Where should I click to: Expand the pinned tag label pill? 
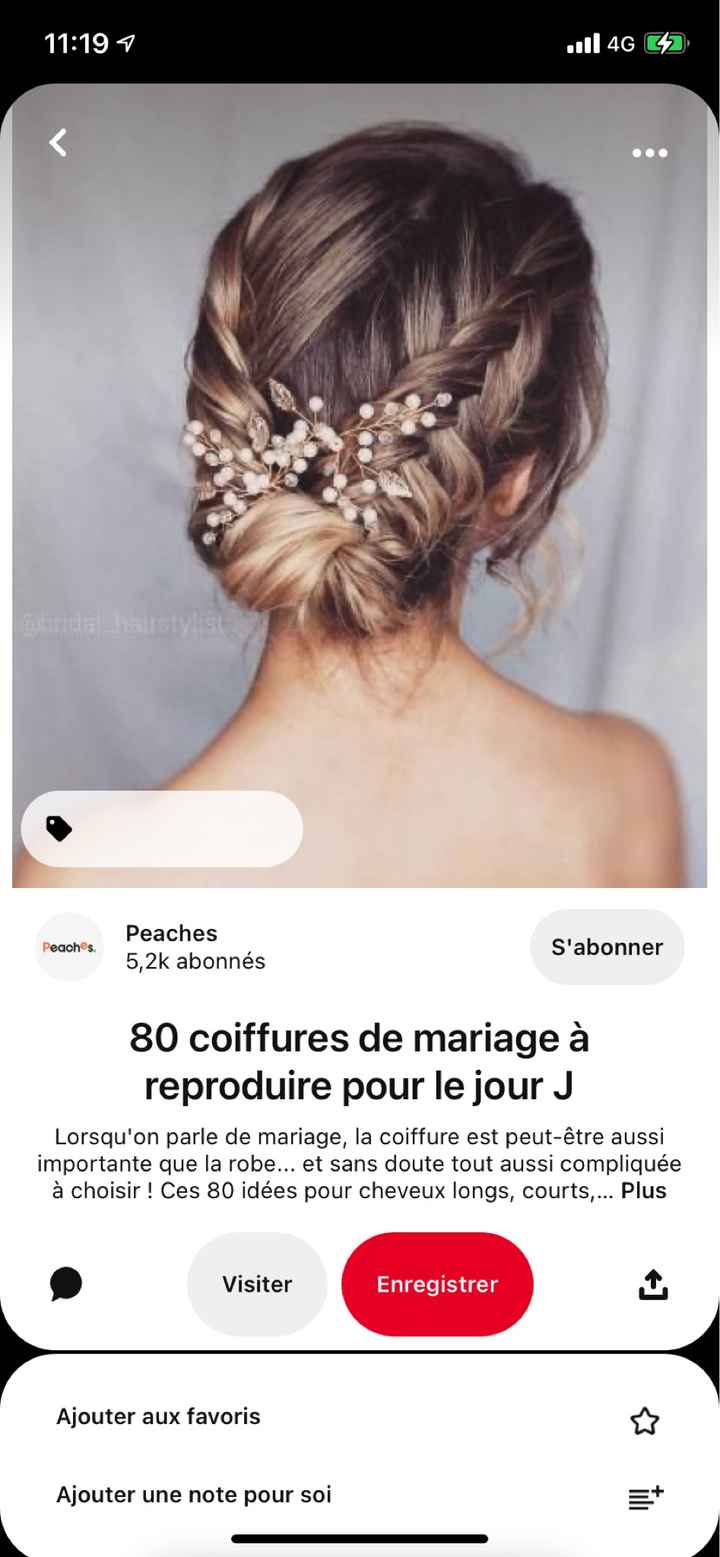click(x=160, y=828)
